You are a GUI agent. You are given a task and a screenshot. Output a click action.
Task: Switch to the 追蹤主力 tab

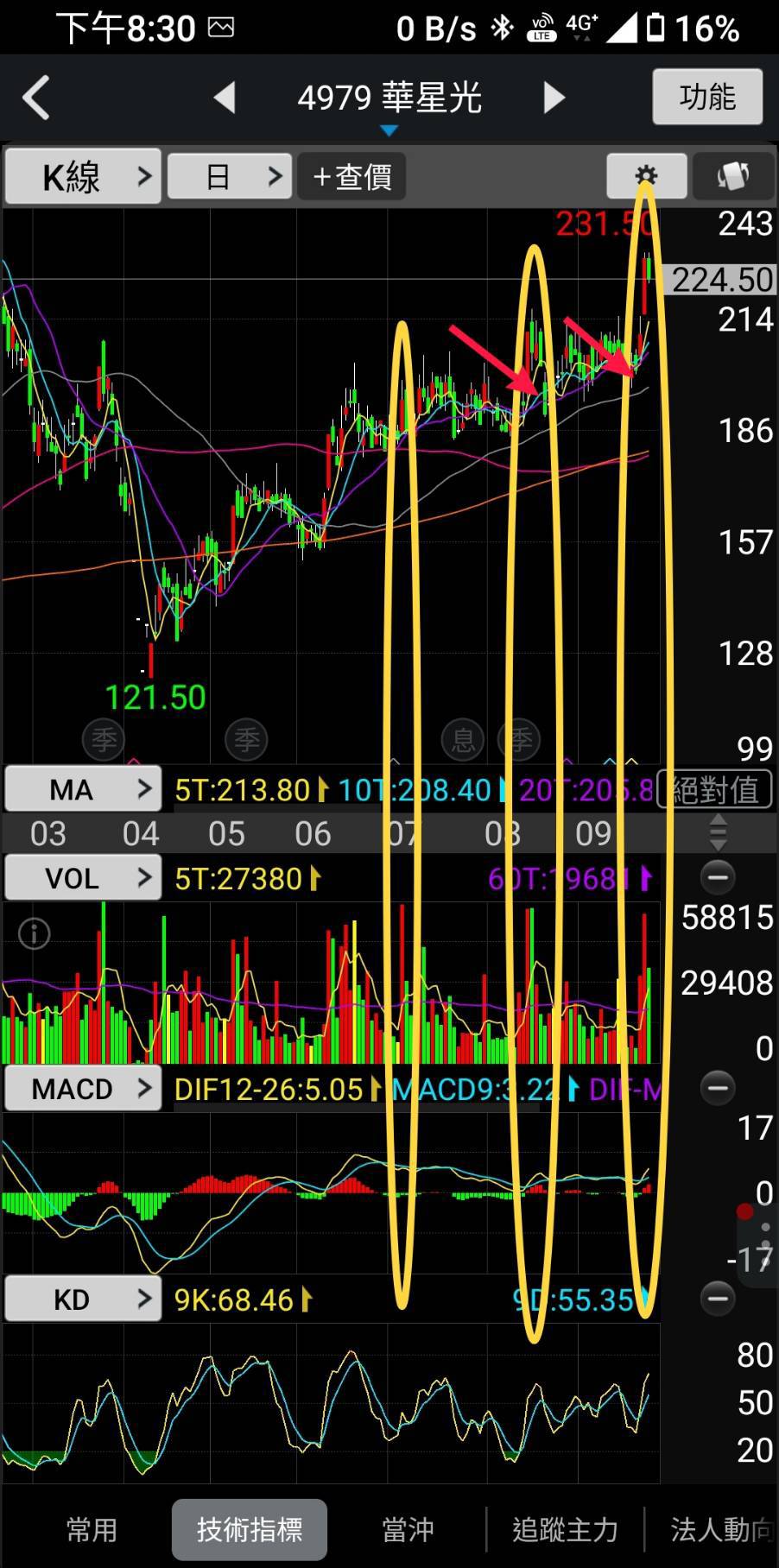point(565,1530)
